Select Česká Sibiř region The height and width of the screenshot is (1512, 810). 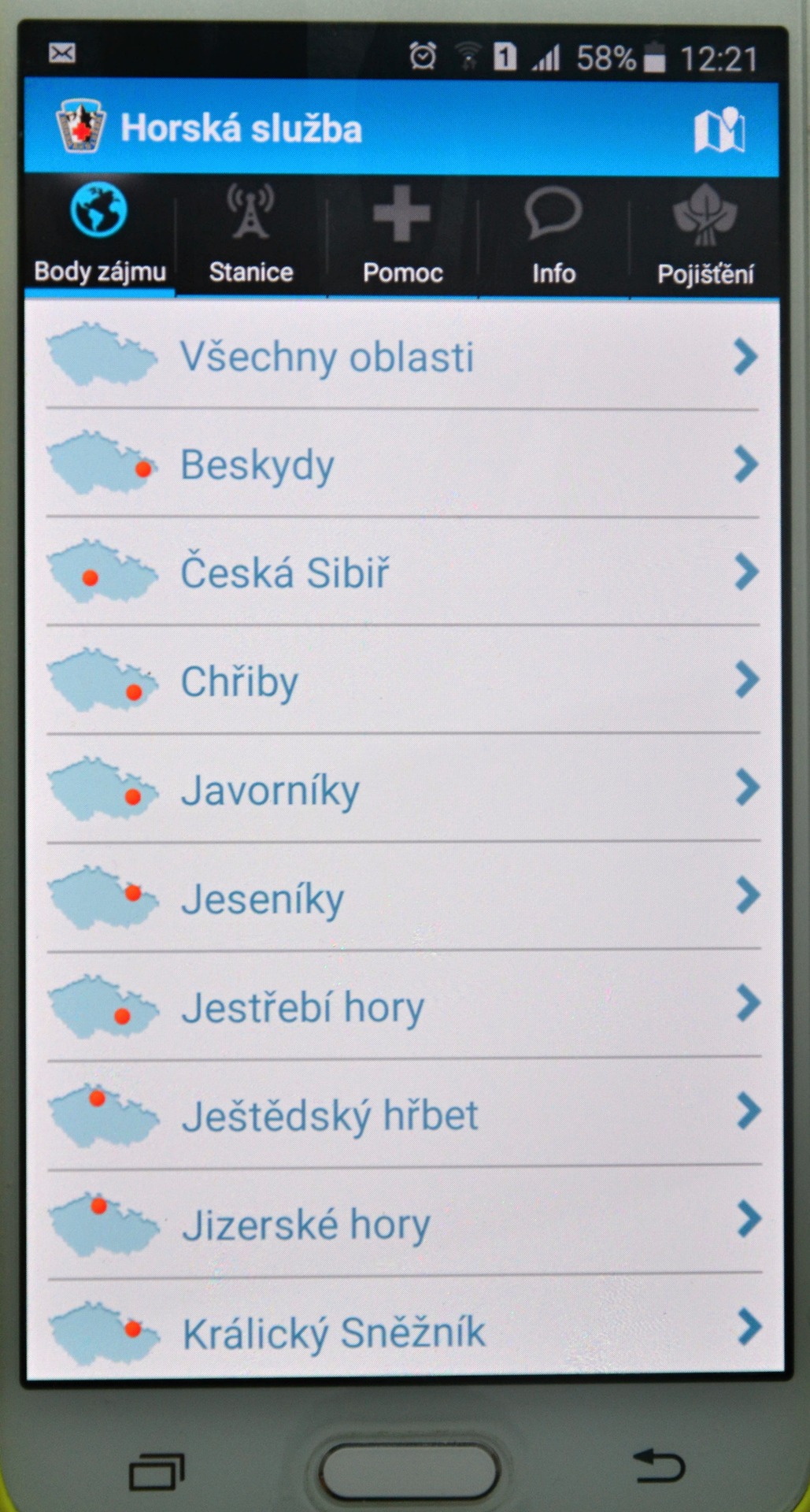click(401, 573)
